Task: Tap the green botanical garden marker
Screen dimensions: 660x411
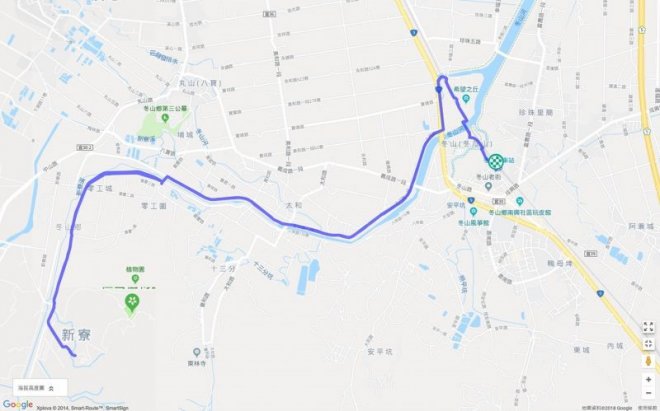Action: [x=131, y=300]
